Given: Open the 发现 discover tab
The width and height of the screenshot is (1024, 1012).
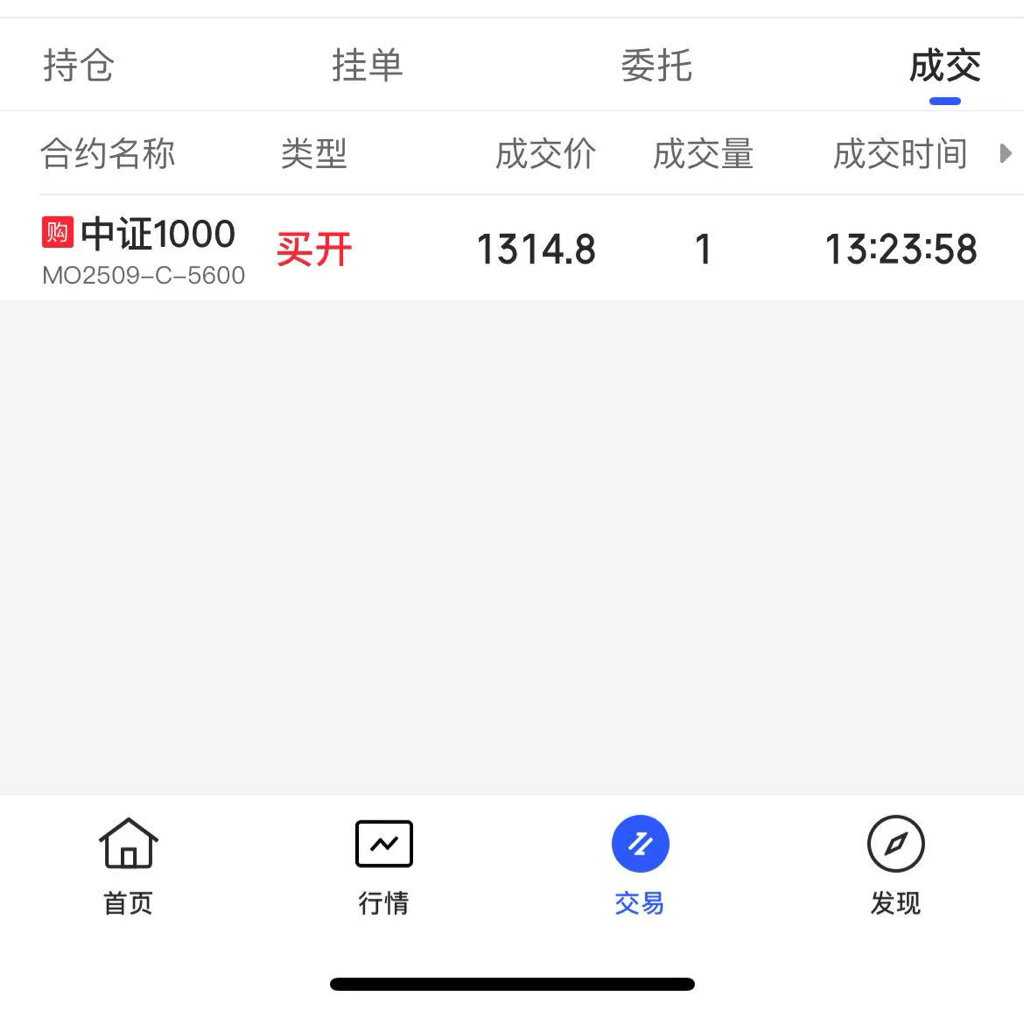Looking at the screenshot, I should [x=895, y=864].
